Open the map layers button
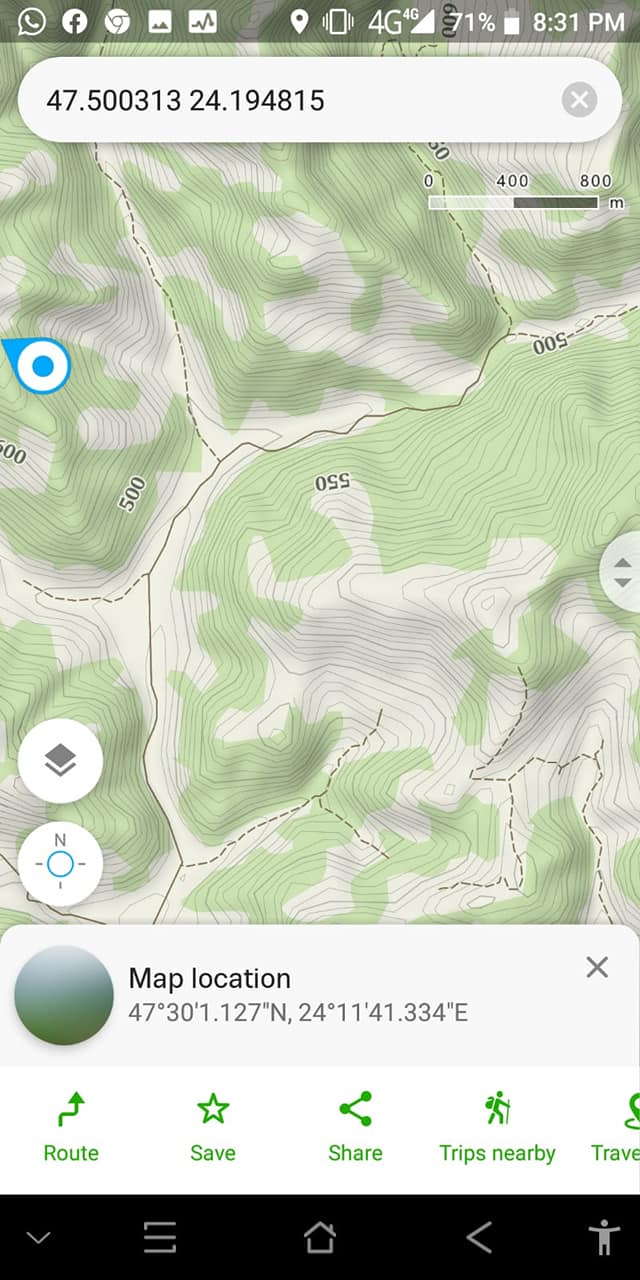This screenshot has height=1280, width=640. pos(60,761)
